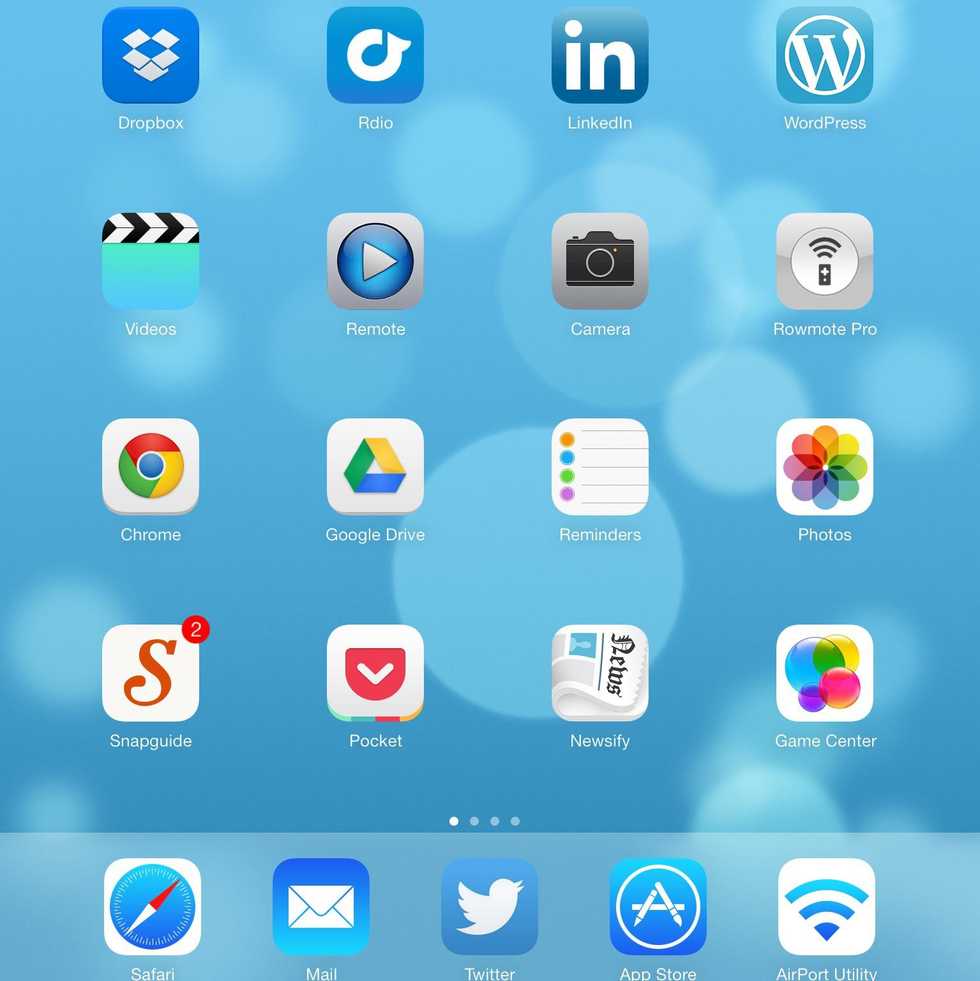Open Chrome browser

(x=150, y=467)
